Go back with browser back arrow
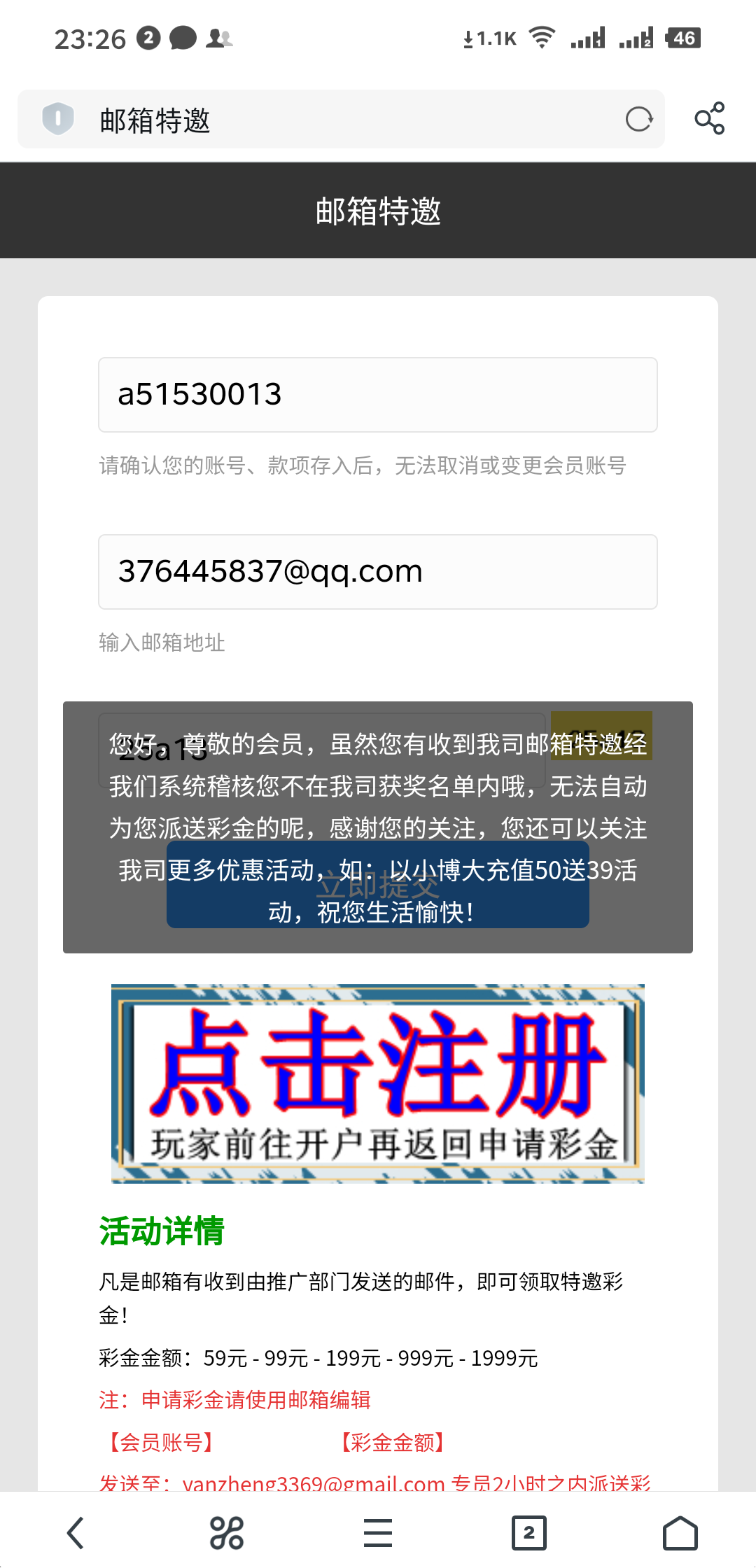This screenshot has width=756, height=1568. tap(76, 1533)
